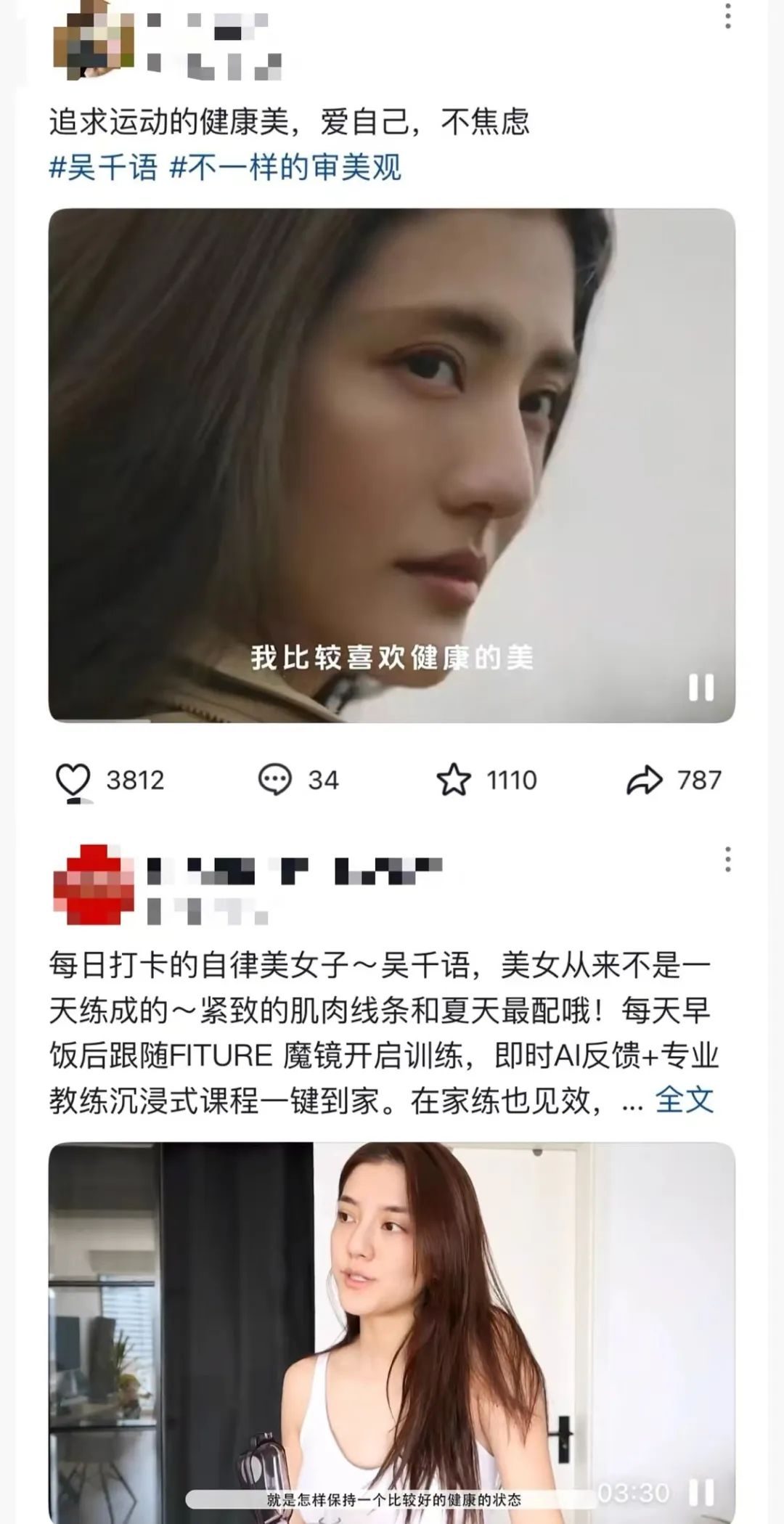Expand full text via 全文 link
The image size is (784, 1524).
point(684,1100)
